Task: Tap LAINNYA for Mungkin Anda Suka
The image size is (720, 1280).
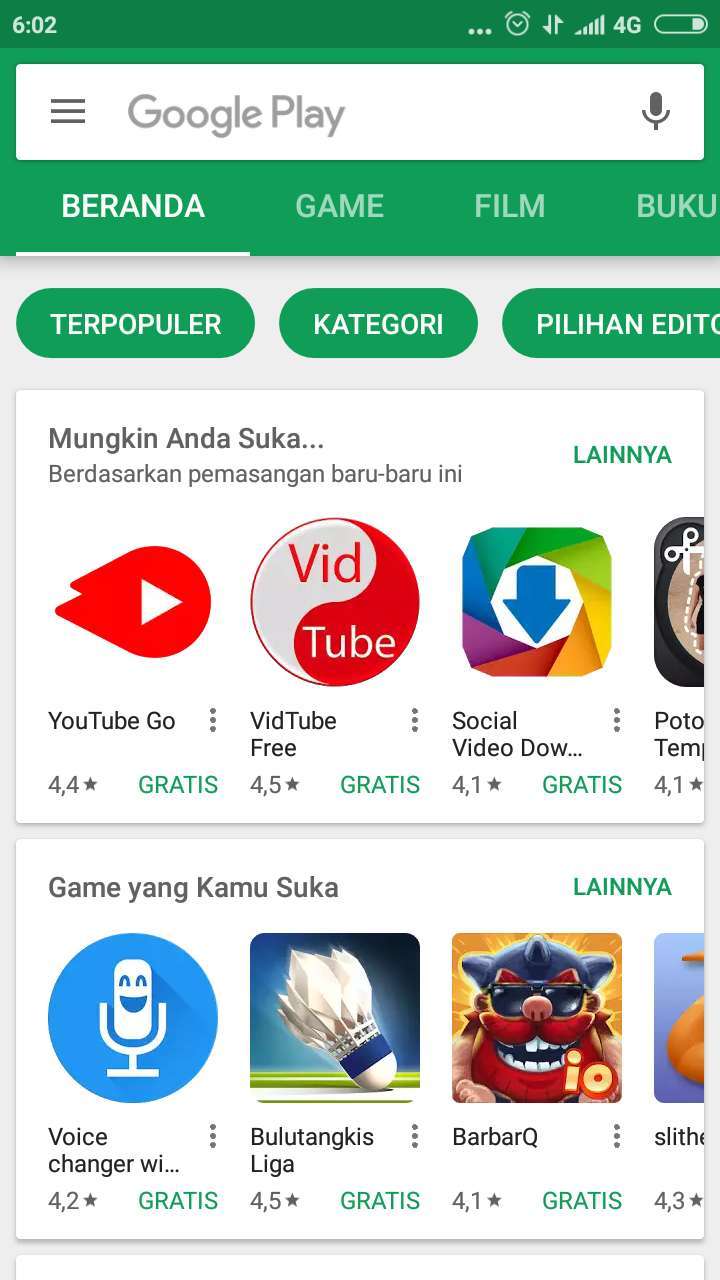Action: tap(621, 455)
